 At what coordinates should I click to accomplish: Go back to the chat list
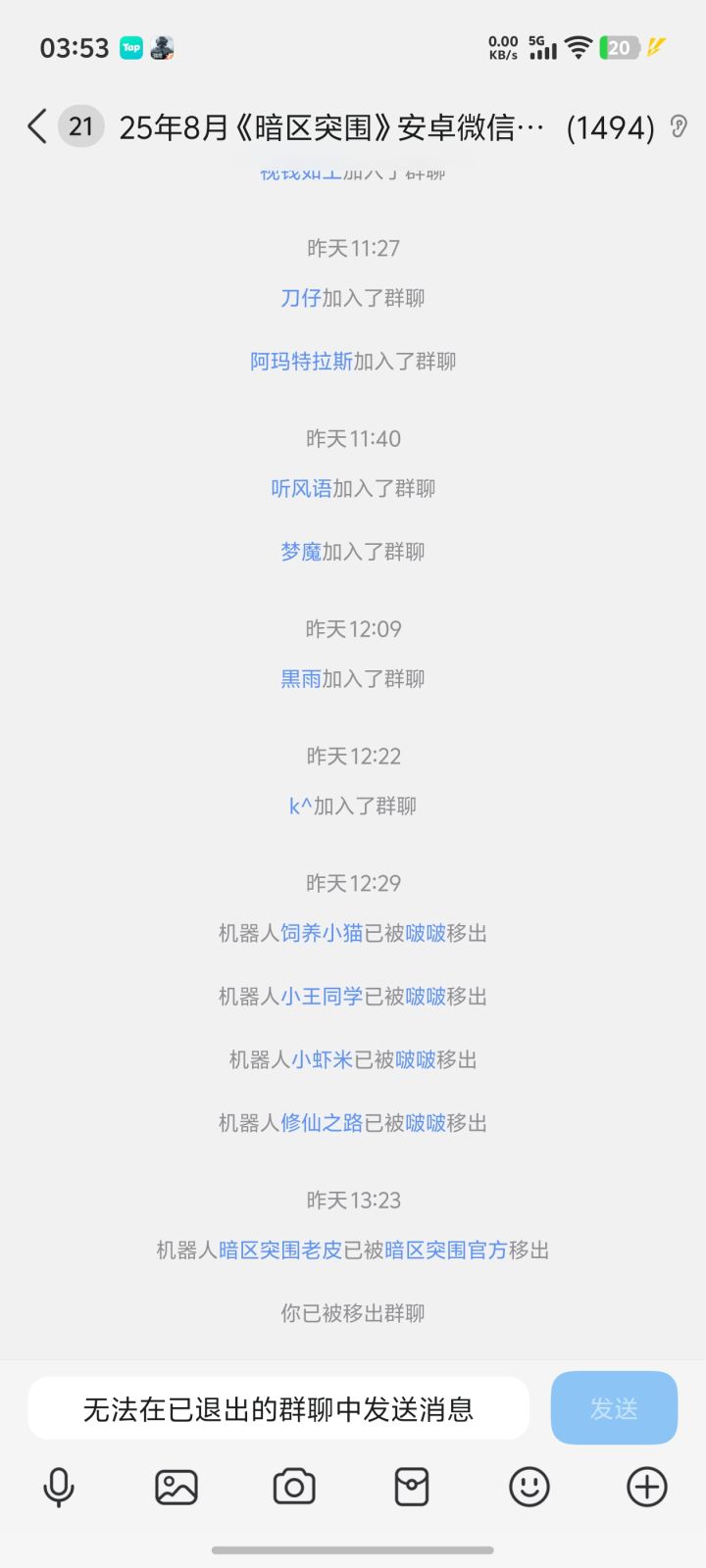[37, 126]
